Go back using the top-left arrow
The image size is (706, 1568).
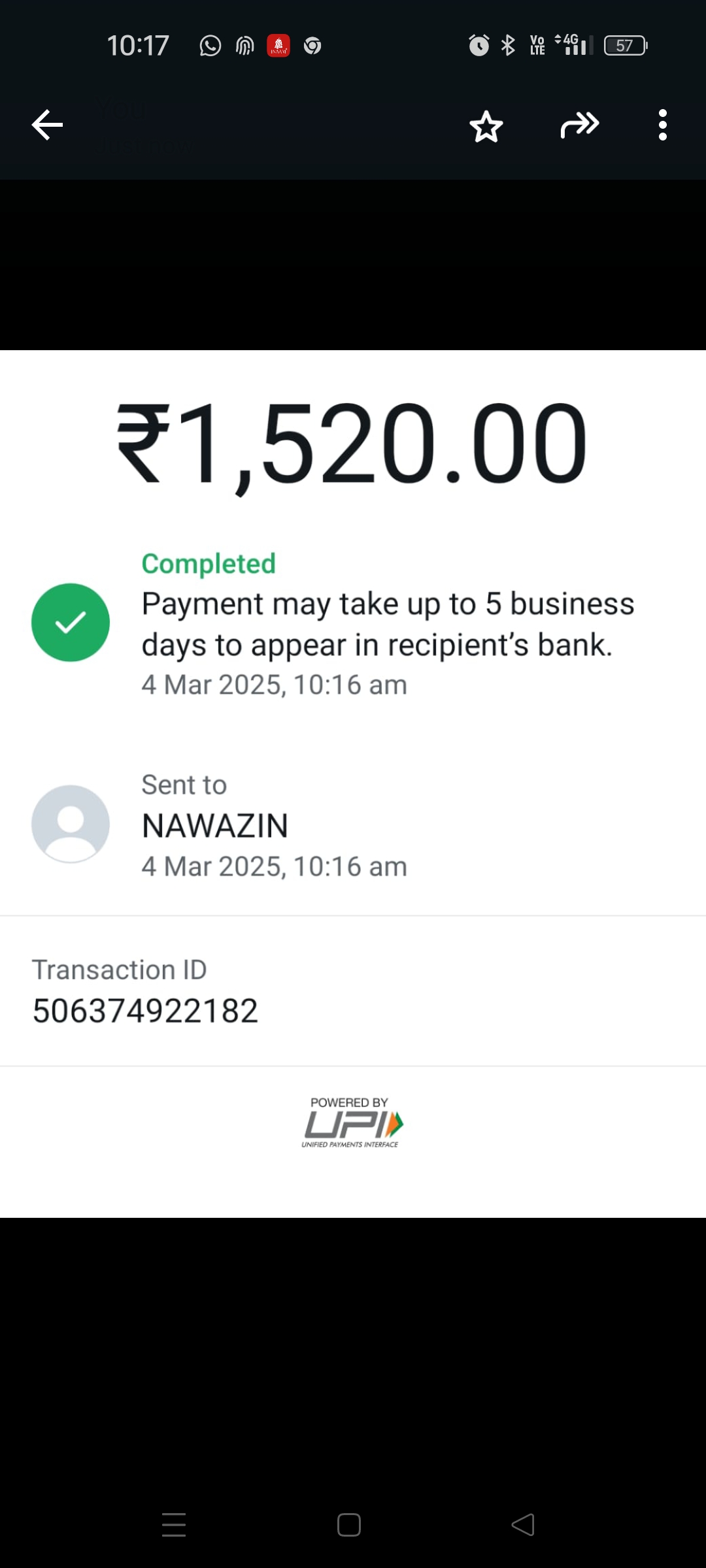tap(47, 125)
